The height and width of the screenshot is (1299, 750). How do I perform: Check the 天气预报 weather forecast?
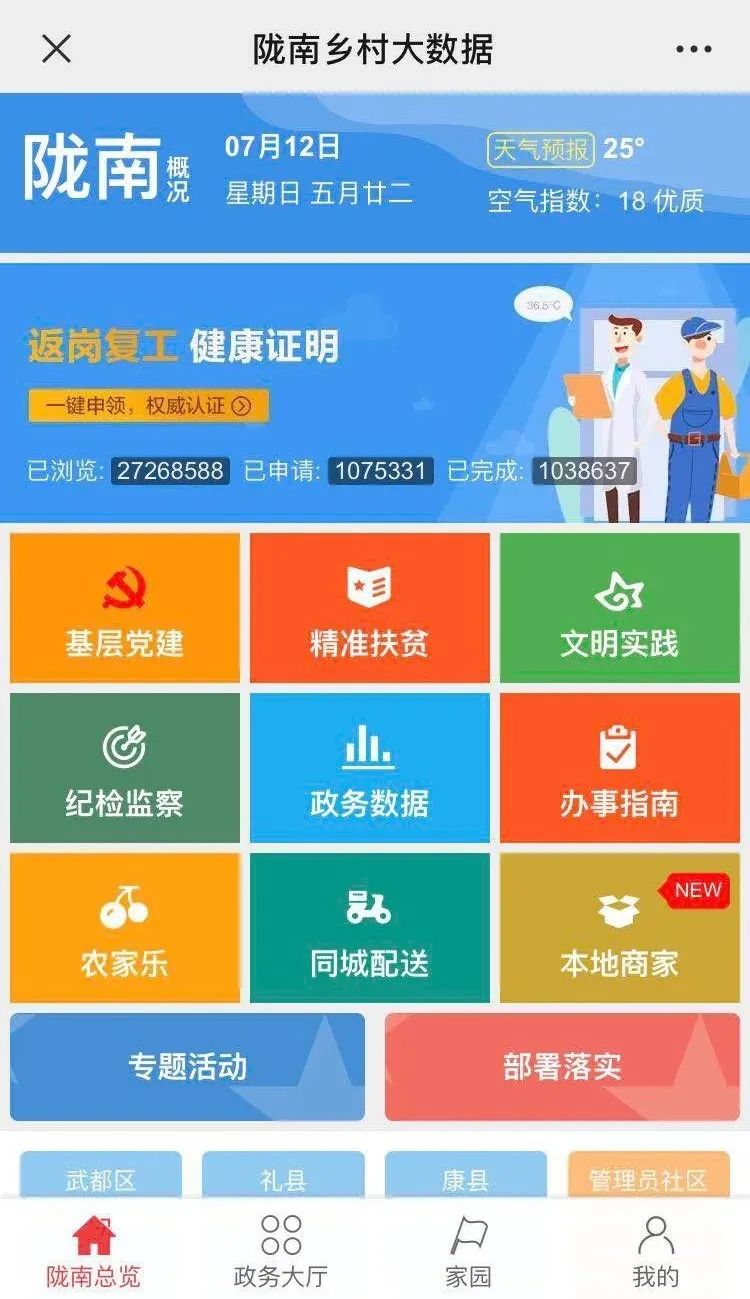pos(539,149)
